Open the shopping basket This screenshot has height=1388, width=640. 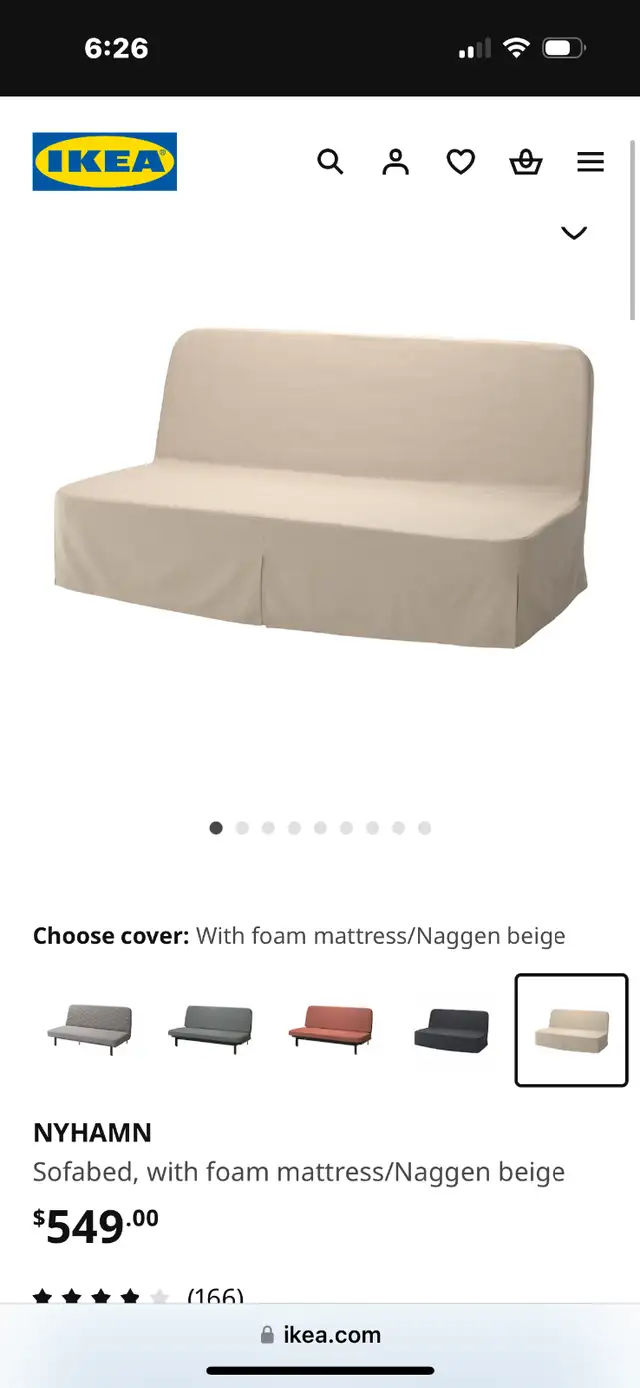(525, 161)
